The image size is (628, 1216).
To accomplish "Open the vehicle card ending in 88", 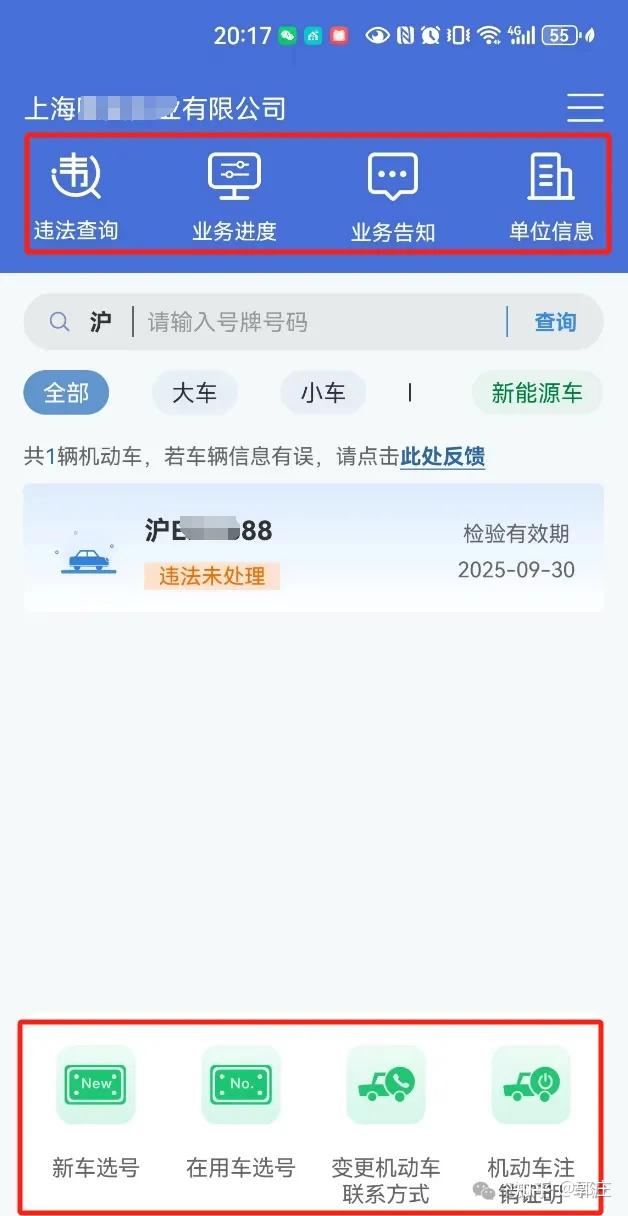I will point(313,549).
